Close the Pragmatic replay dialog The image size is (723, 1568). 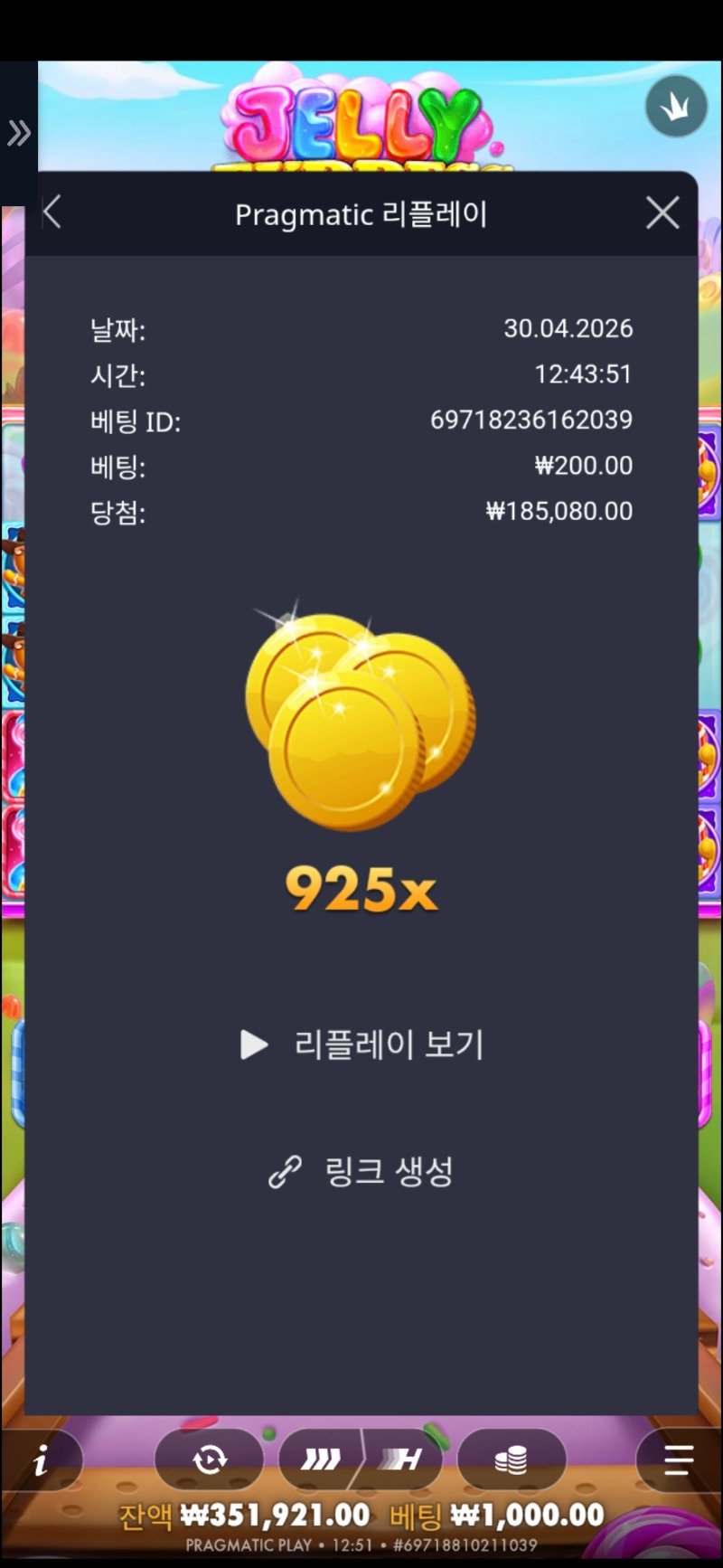pos(662,213)
